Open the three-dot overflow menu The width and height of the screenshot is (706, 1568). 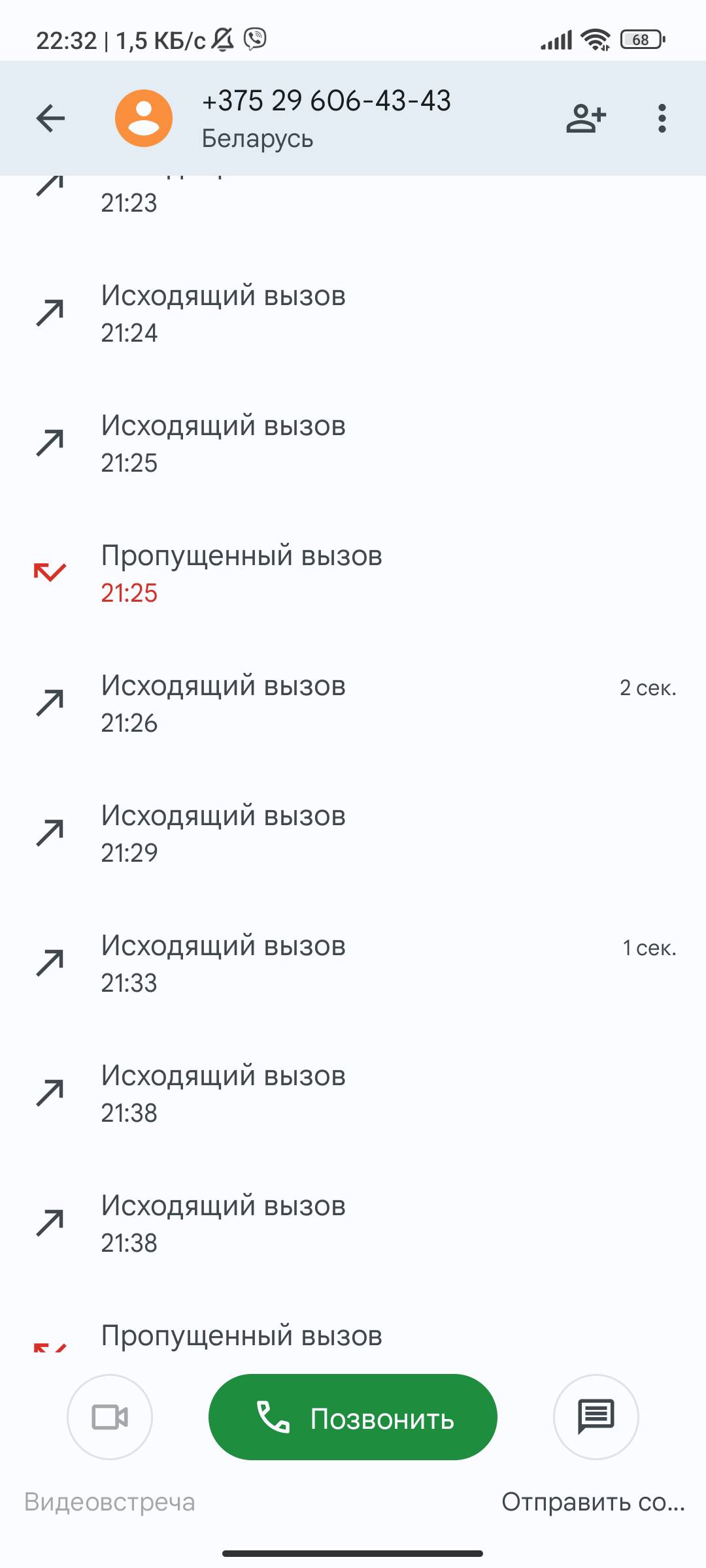[x=662, y=118]
